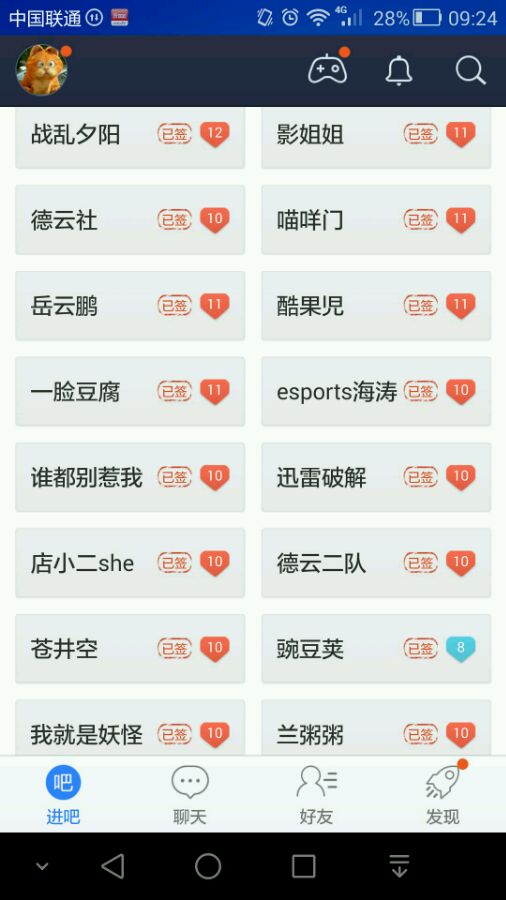Open the 酷果児 forum

376,305
